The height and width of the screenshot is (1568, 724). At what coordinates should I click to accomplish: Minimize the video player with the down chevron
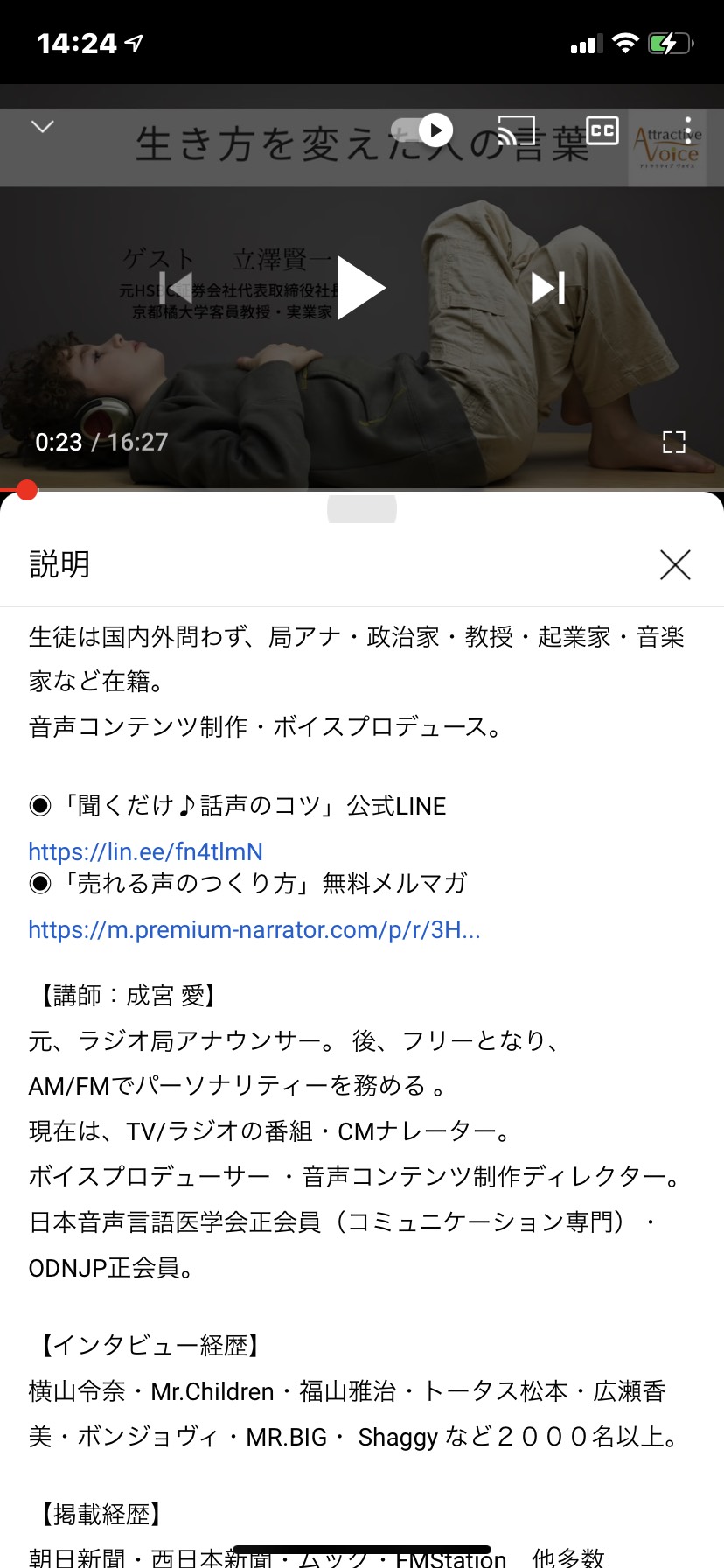point(42,127)
